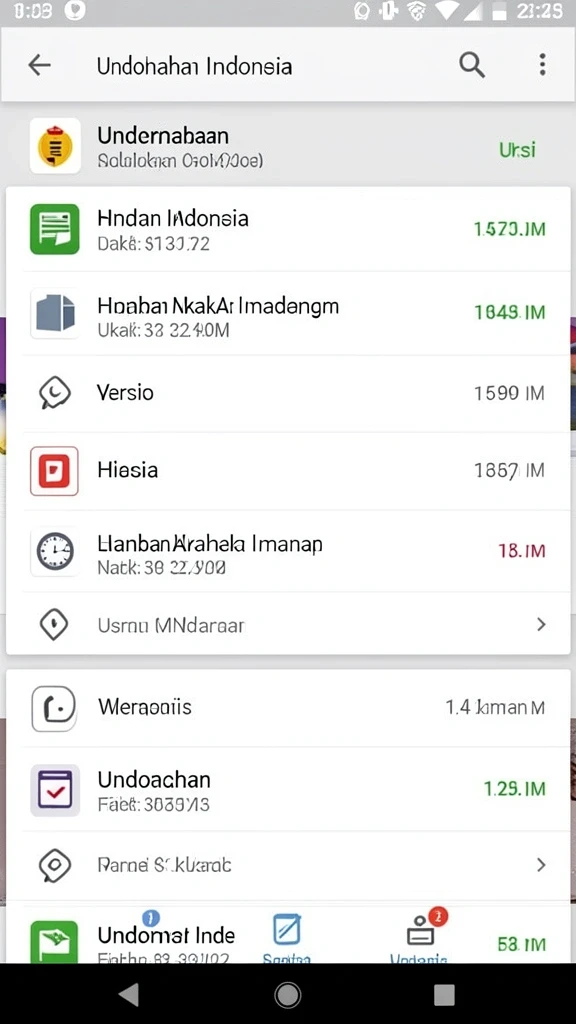Screen dimensions: 576x1024
Task: Open recent apps with the square button
Action: 444,995
